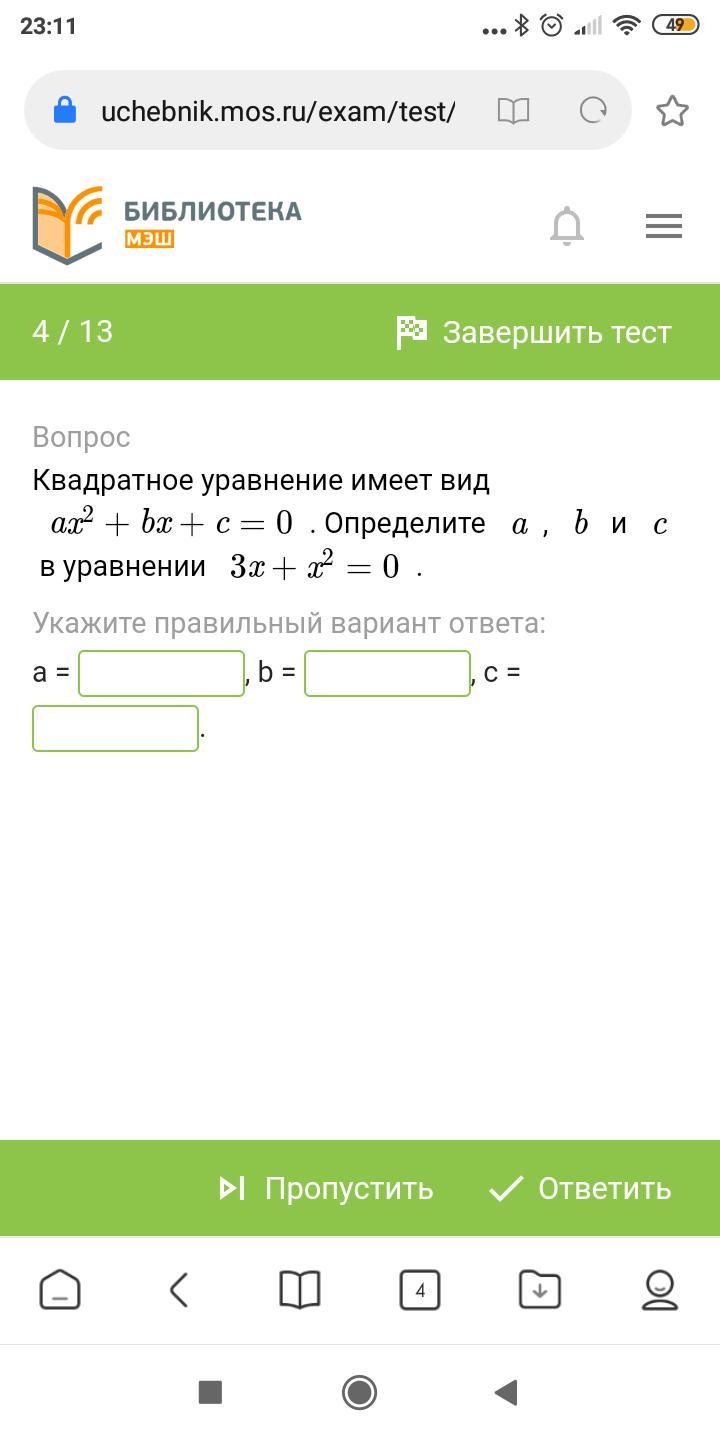Focus the input field for a

coord(162,673)
